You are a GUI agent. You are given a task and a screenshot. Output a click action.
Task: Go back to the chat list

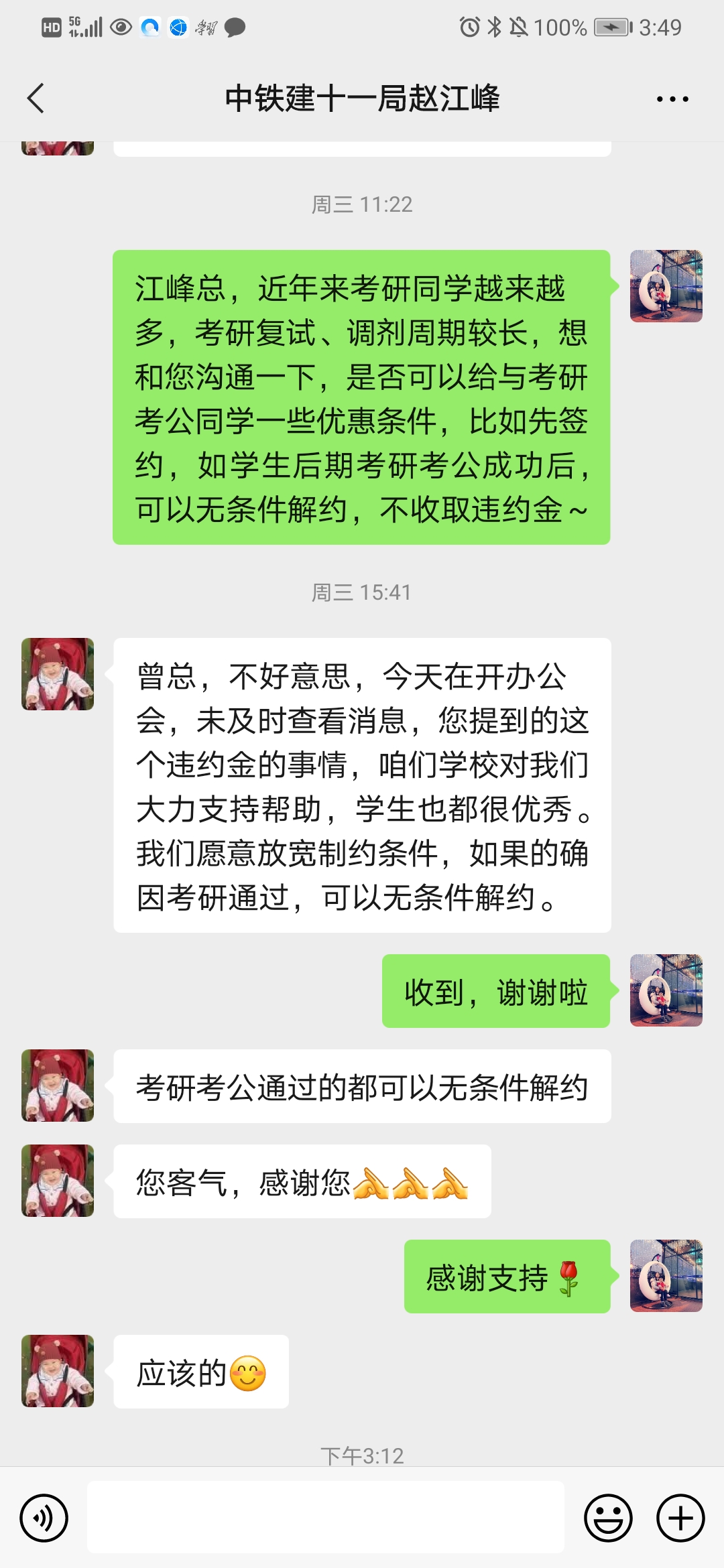click(x=36, y=99)
